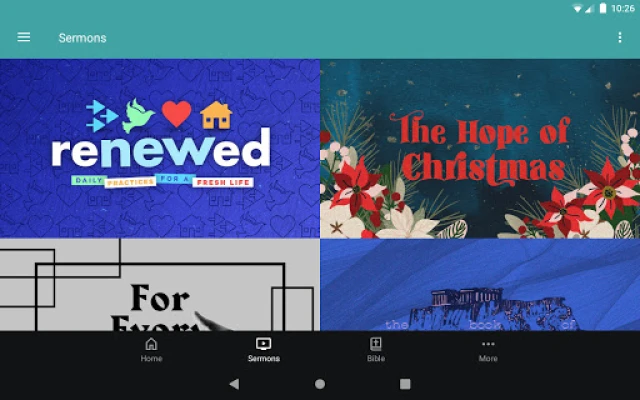
Task: Open the More tab
Action: coord(488,350)
